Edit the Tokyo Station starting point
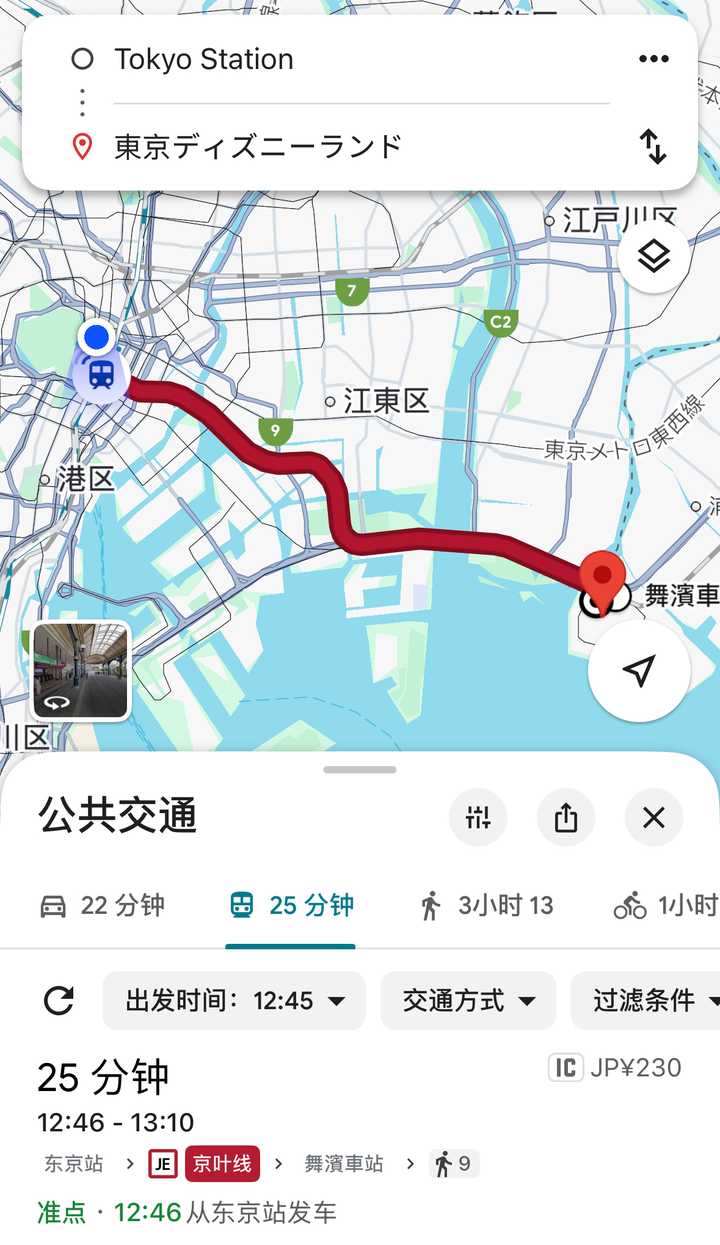The width and height of the screenshot is (720, 1245). click(300, 60)
